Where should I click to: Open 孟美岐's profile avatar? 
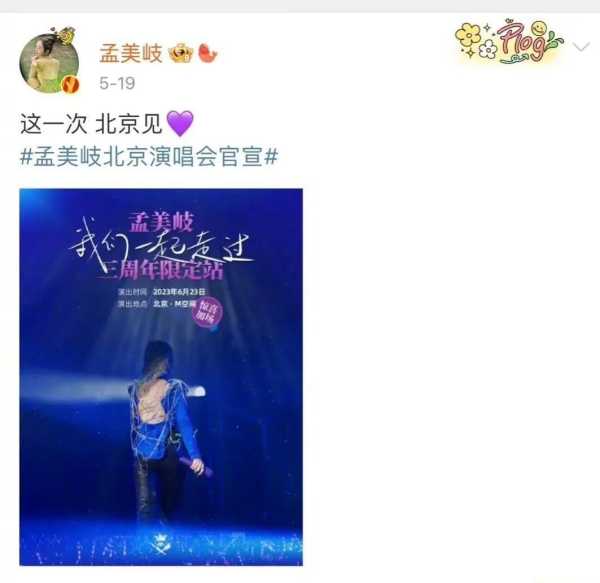pos(49,62)
